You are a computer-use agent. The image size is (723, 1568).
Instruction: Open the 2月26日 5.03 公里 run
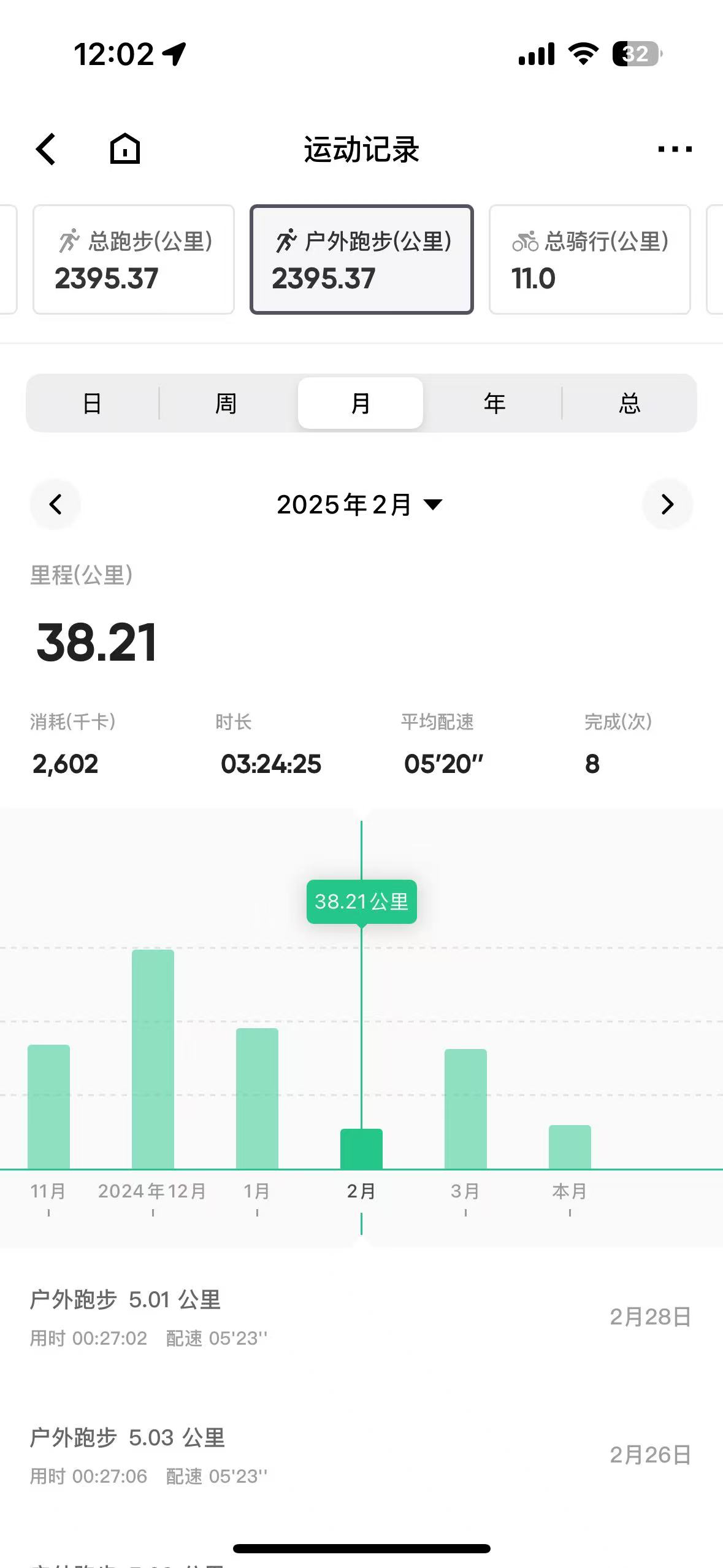361,1455
